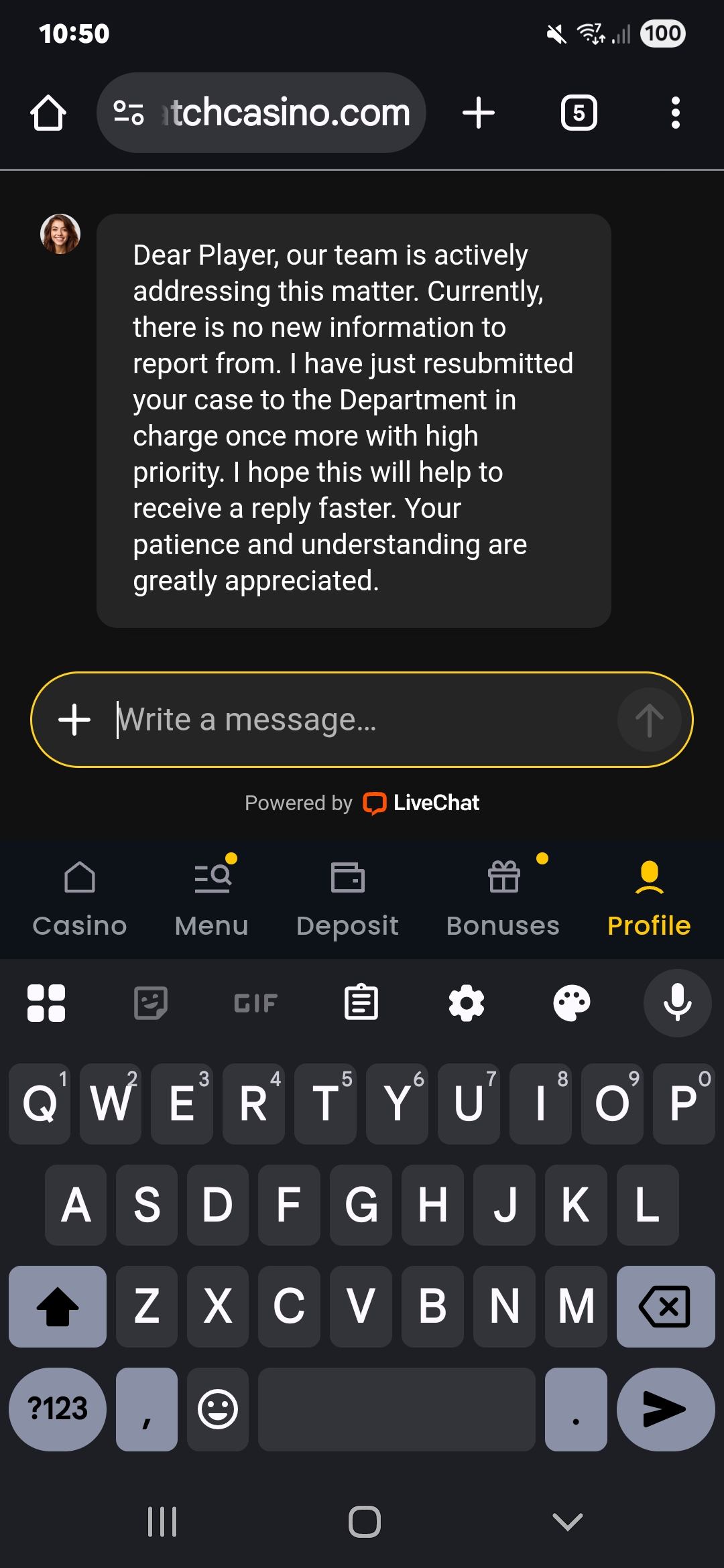Tap the keyboard backspace key

[x=665, y=1306]
